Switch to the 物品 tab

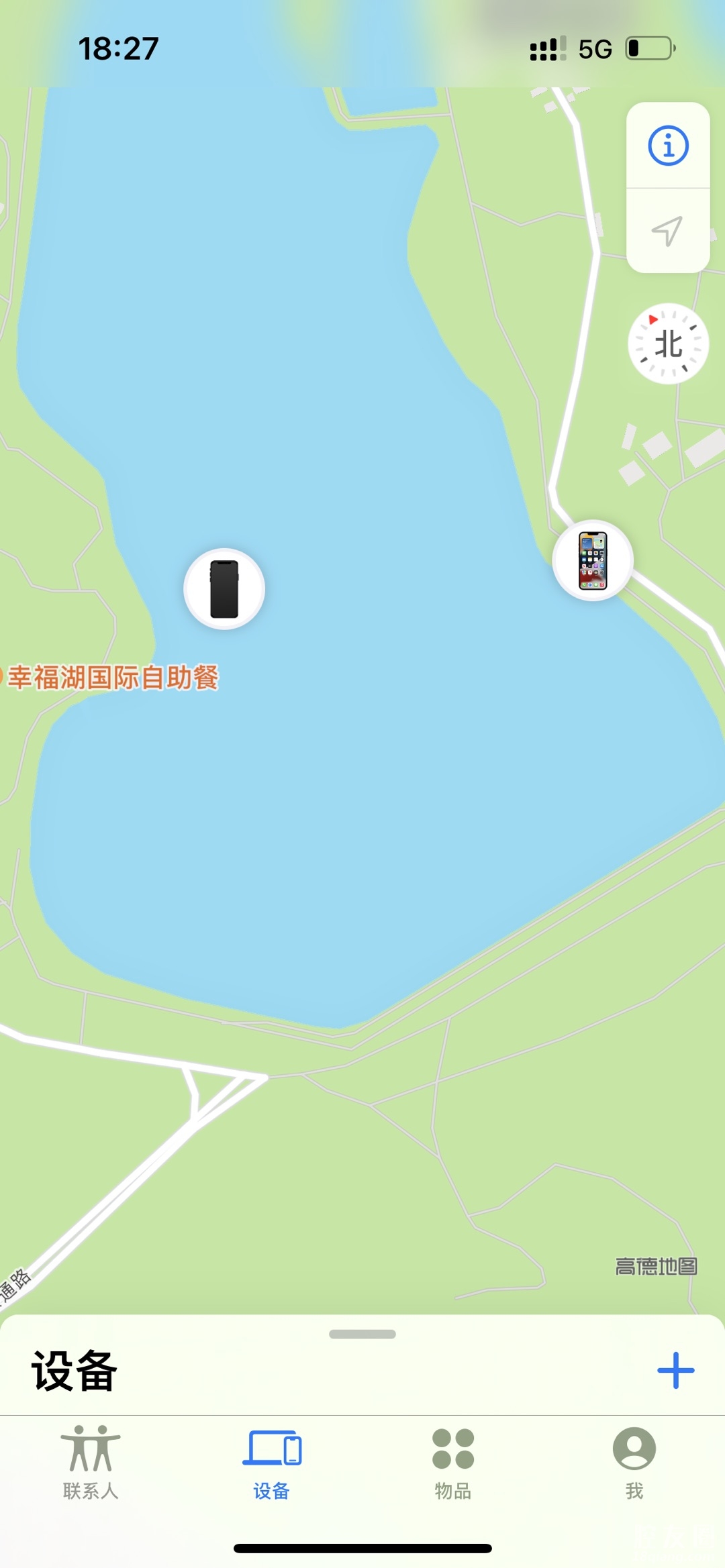coord(453,1463)
